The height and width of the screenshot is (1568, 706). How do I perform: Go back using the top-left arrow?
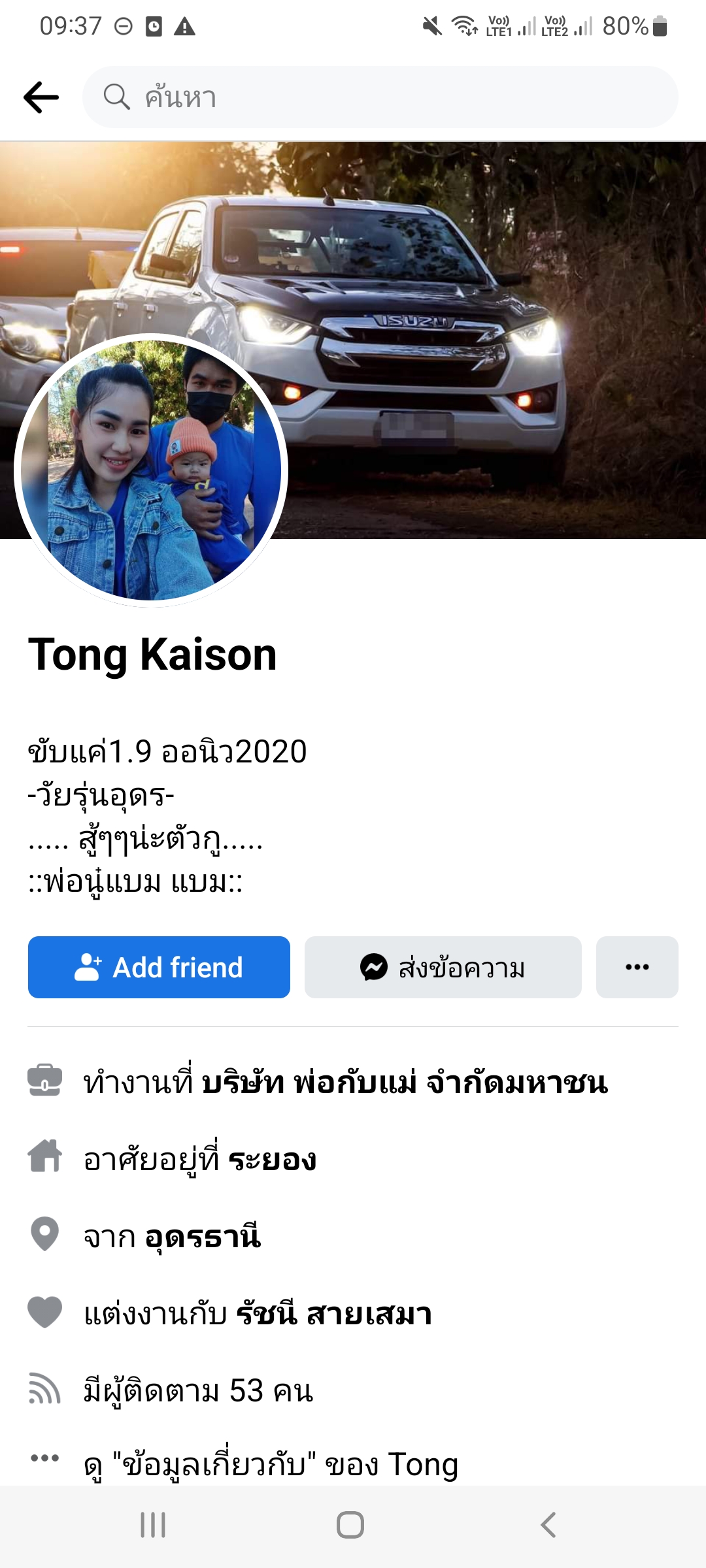(x=41, y=97)
